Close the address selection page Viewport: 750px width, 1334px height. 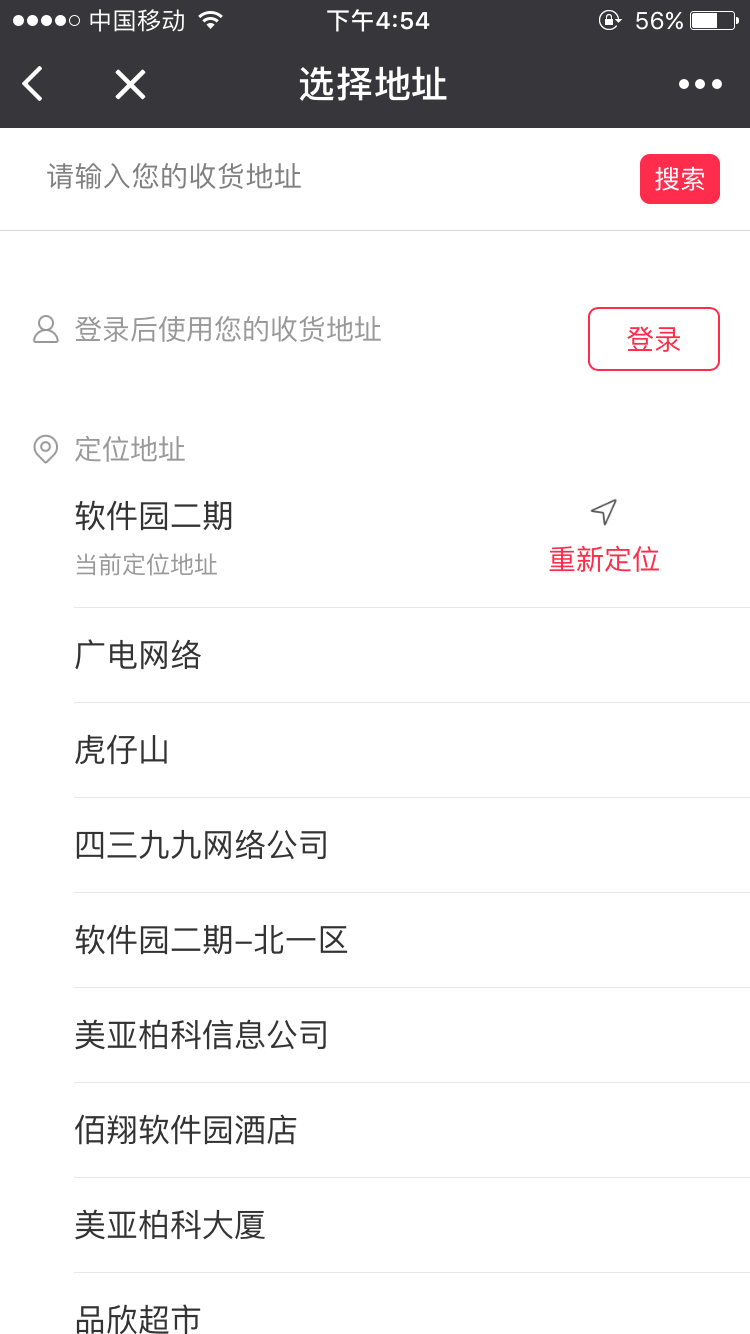tap(130, 84)
